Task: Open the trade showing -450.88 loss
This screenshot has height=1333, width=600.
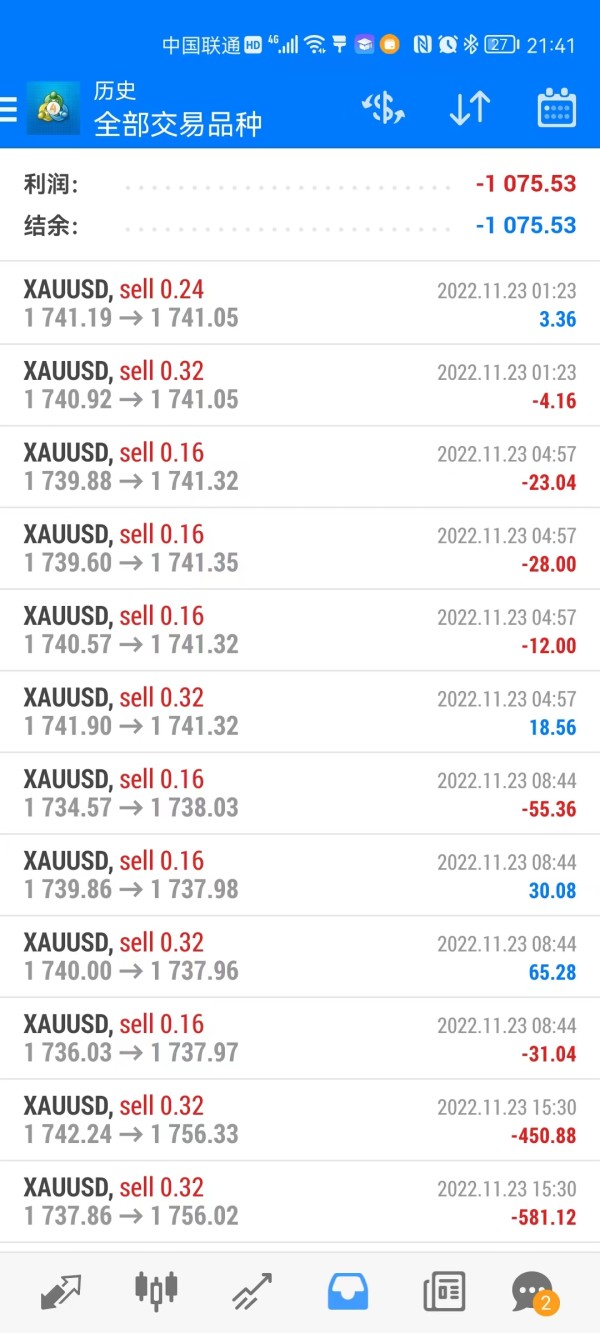Action: (300, 1120)
